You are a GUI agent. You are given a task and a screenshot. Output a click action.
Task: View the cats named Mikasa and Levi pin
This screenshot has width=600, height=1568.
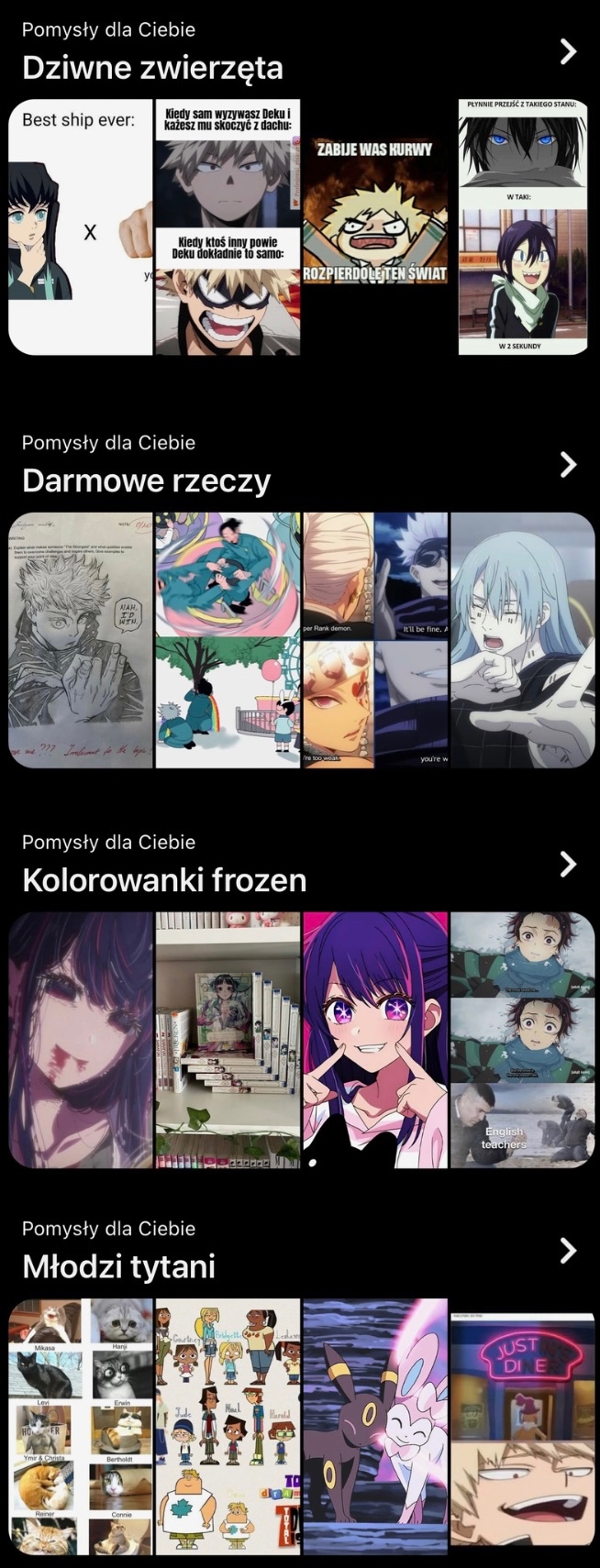click(x=81, y=1426)
